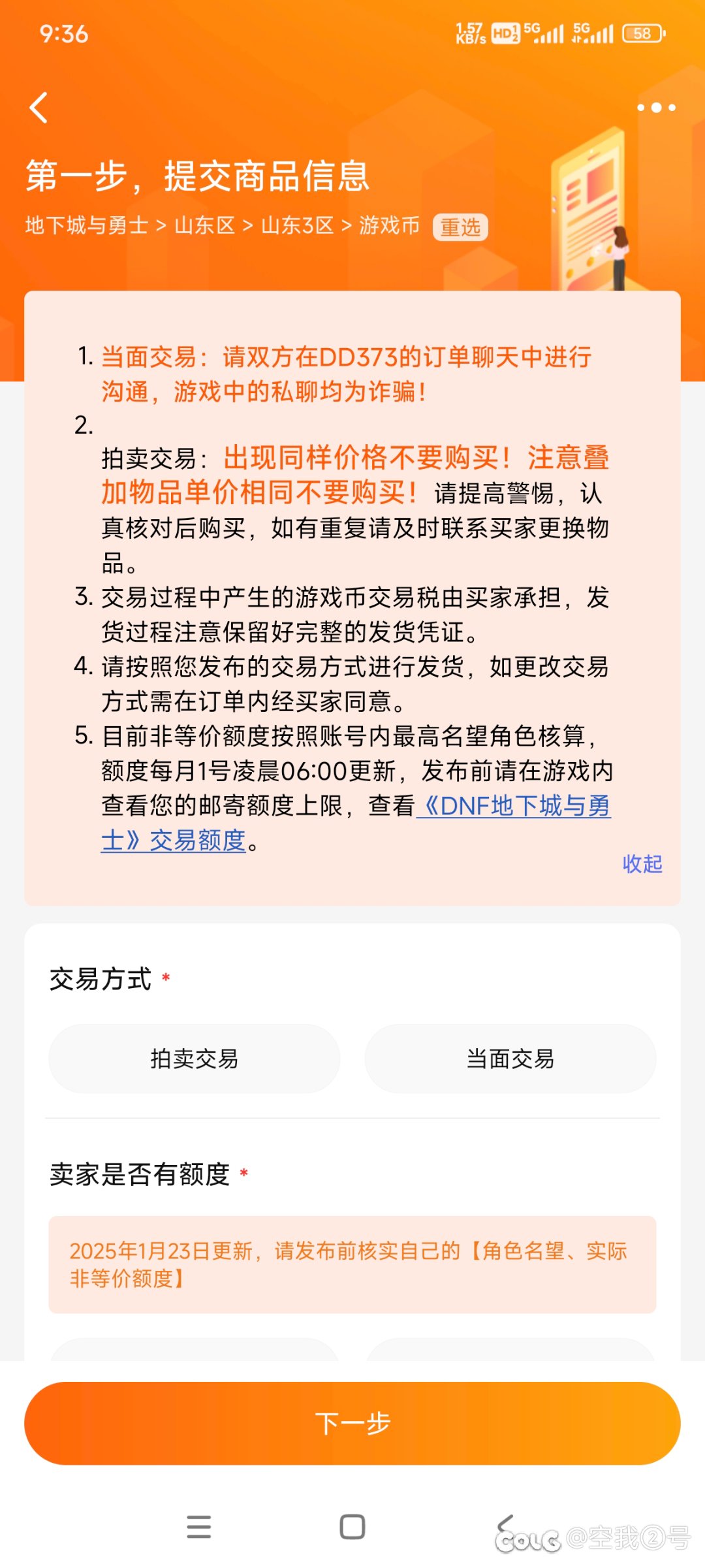705x1568 pixels.
Task: Open the three-dot overflow menu
Action: [x=656, y=108]
